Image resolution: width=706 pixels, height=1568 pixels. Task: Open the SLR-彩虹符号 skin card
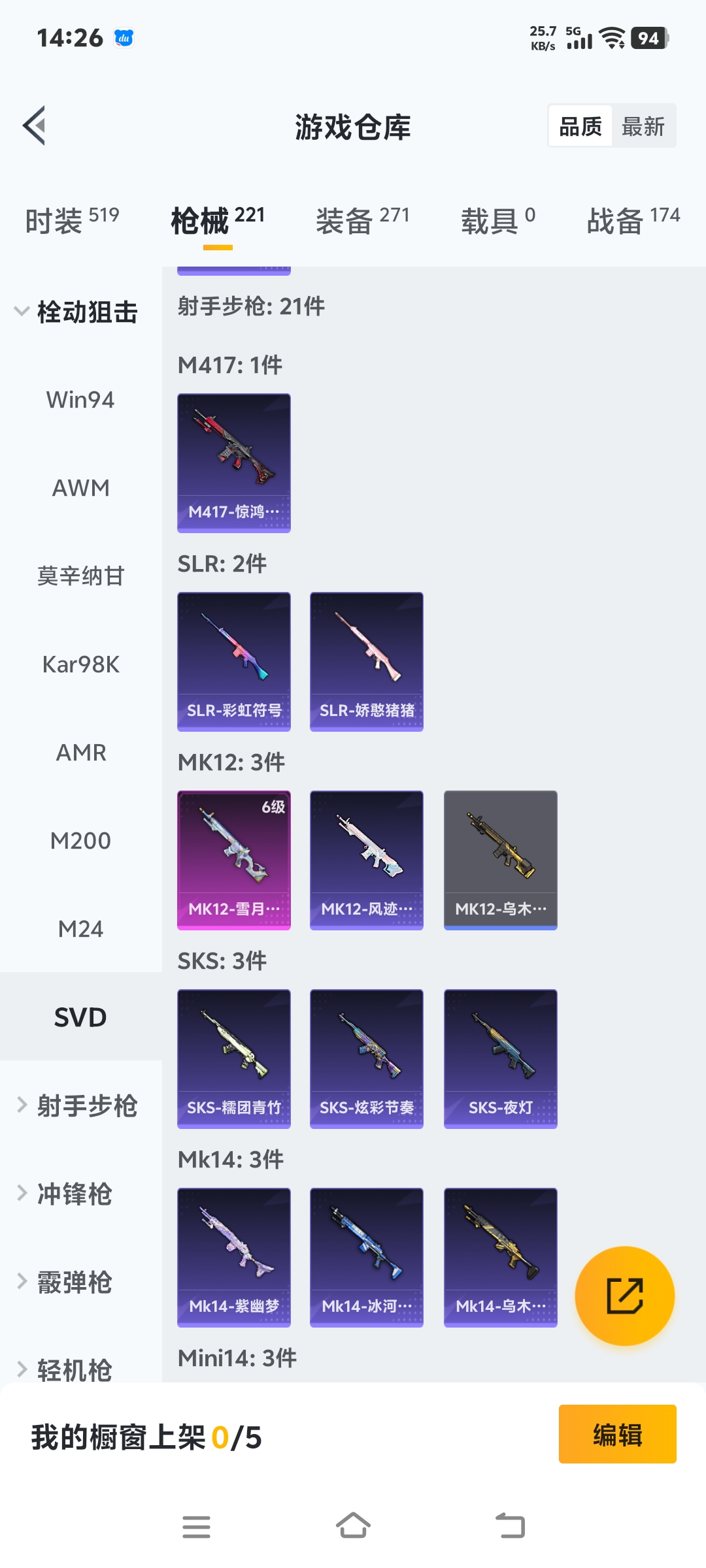point(234,661)
